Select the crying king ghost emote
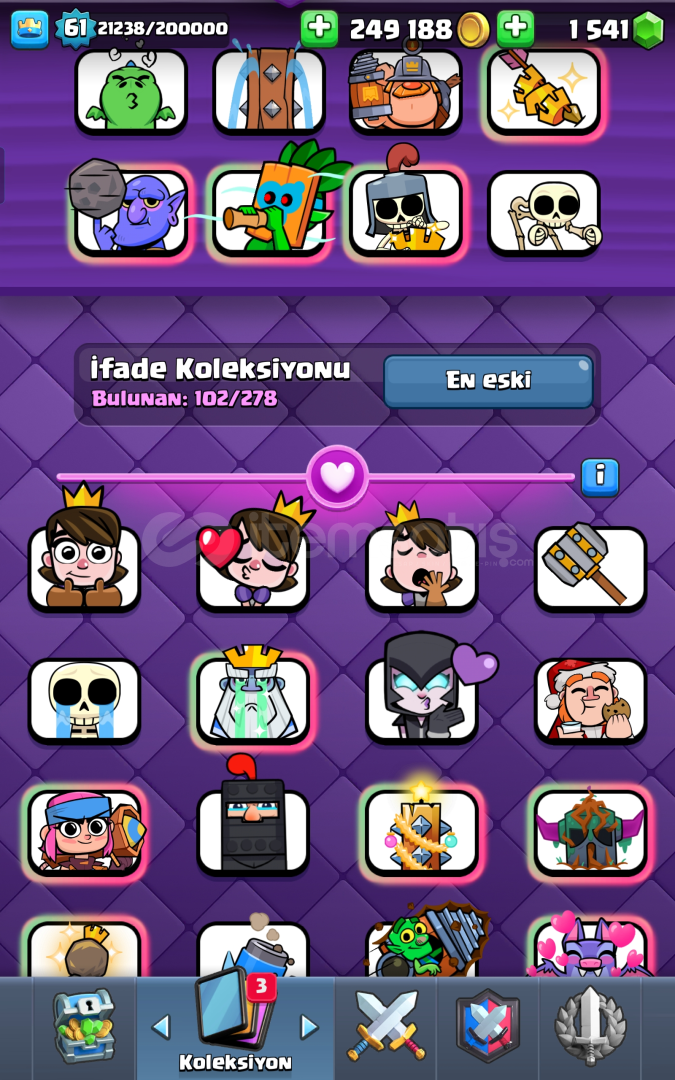Image resolution: width=675 pixels, height=1080 pixels. click(x=253, y=700)
